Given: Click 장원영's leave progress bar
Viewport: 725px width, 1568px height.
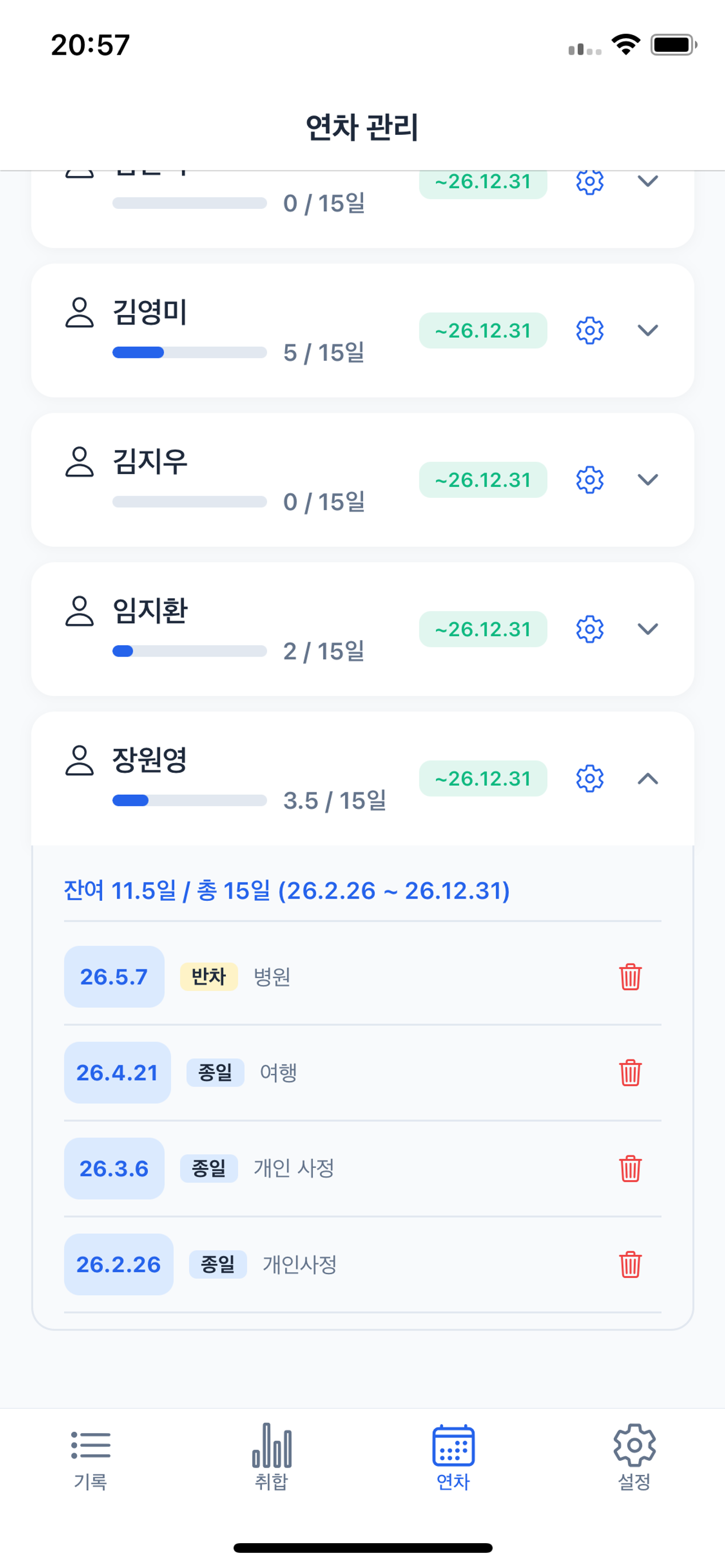Looking at the screenshot, I should 189,800.
